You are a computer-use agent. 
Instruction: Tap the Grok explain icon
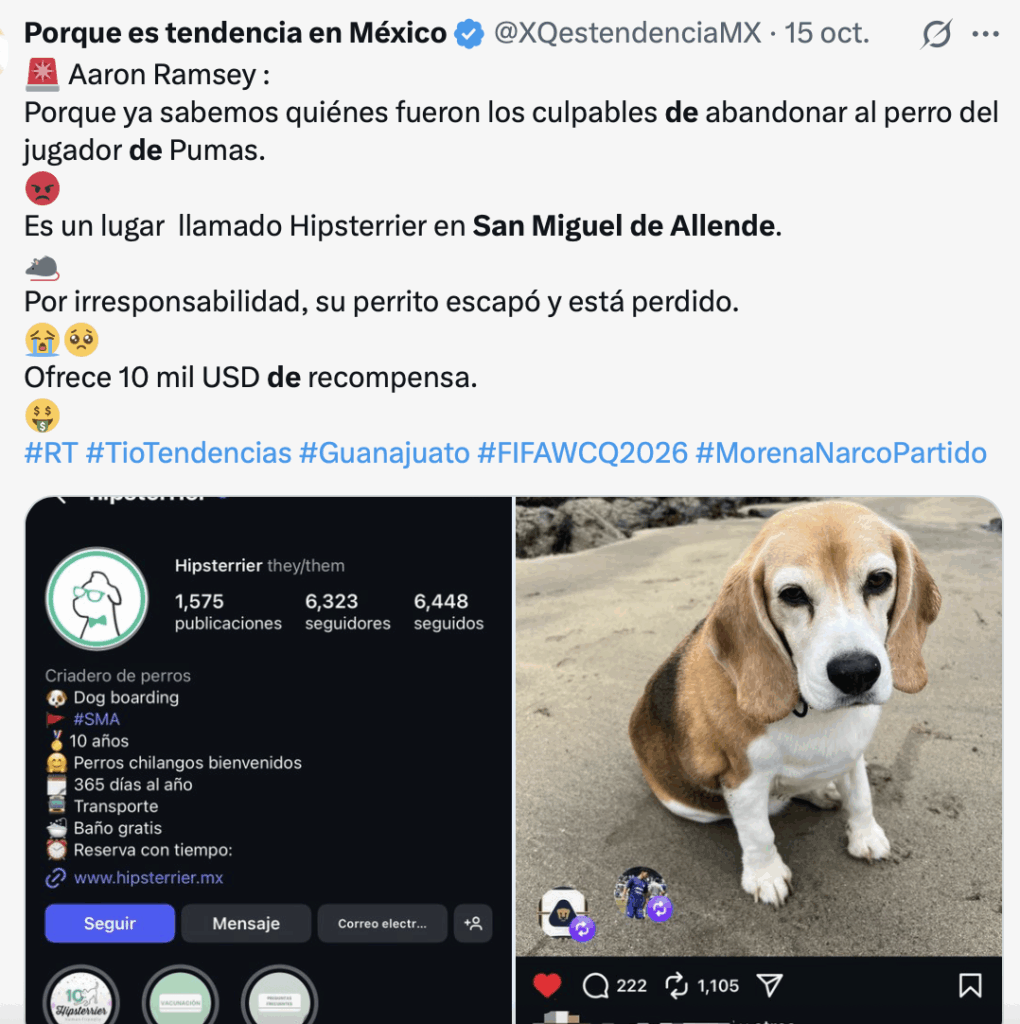[936, 35]
